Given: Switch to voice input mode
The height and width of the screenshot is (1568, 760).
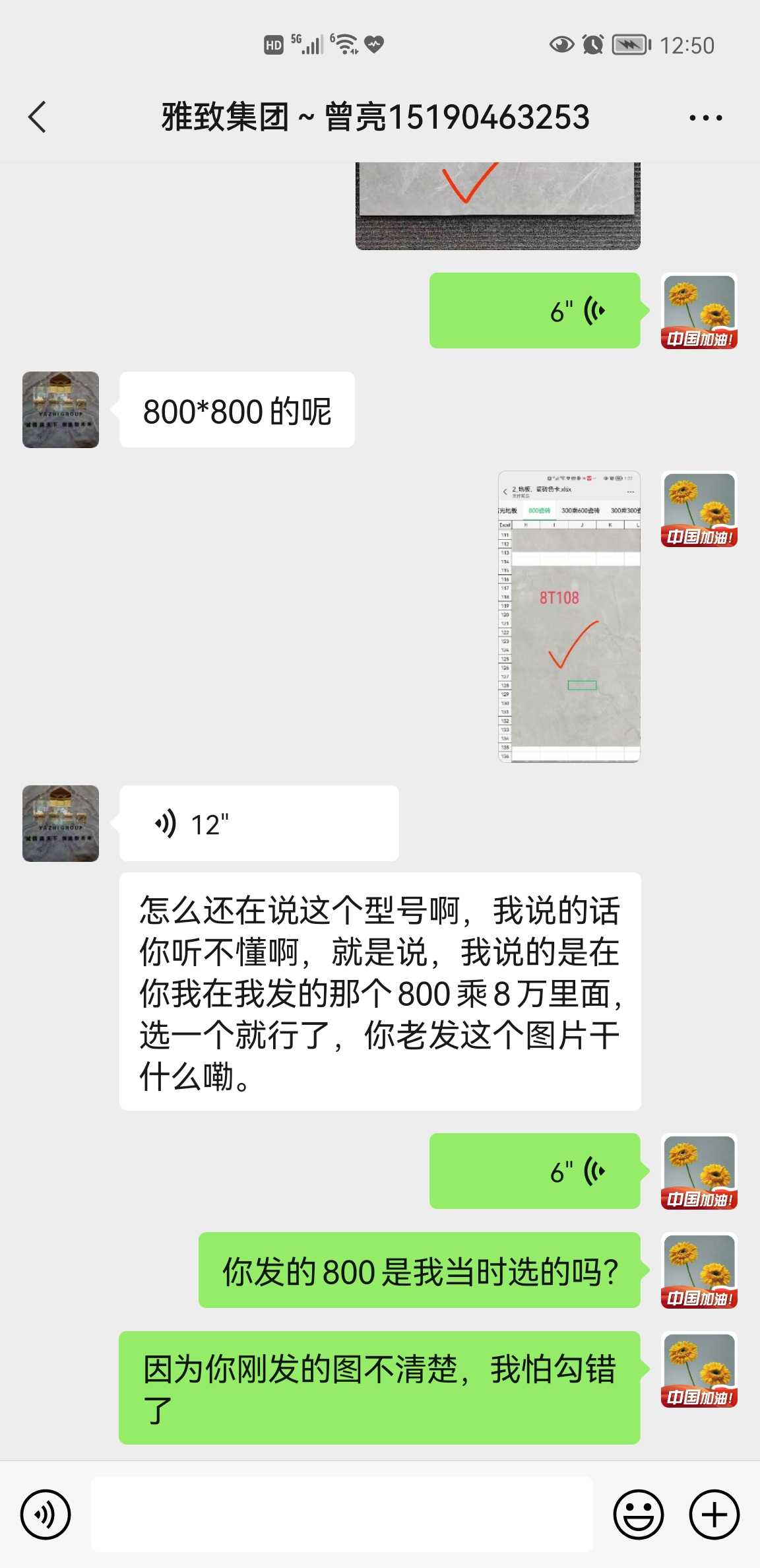Looking at the screenshot, I should coord(46,1515).
